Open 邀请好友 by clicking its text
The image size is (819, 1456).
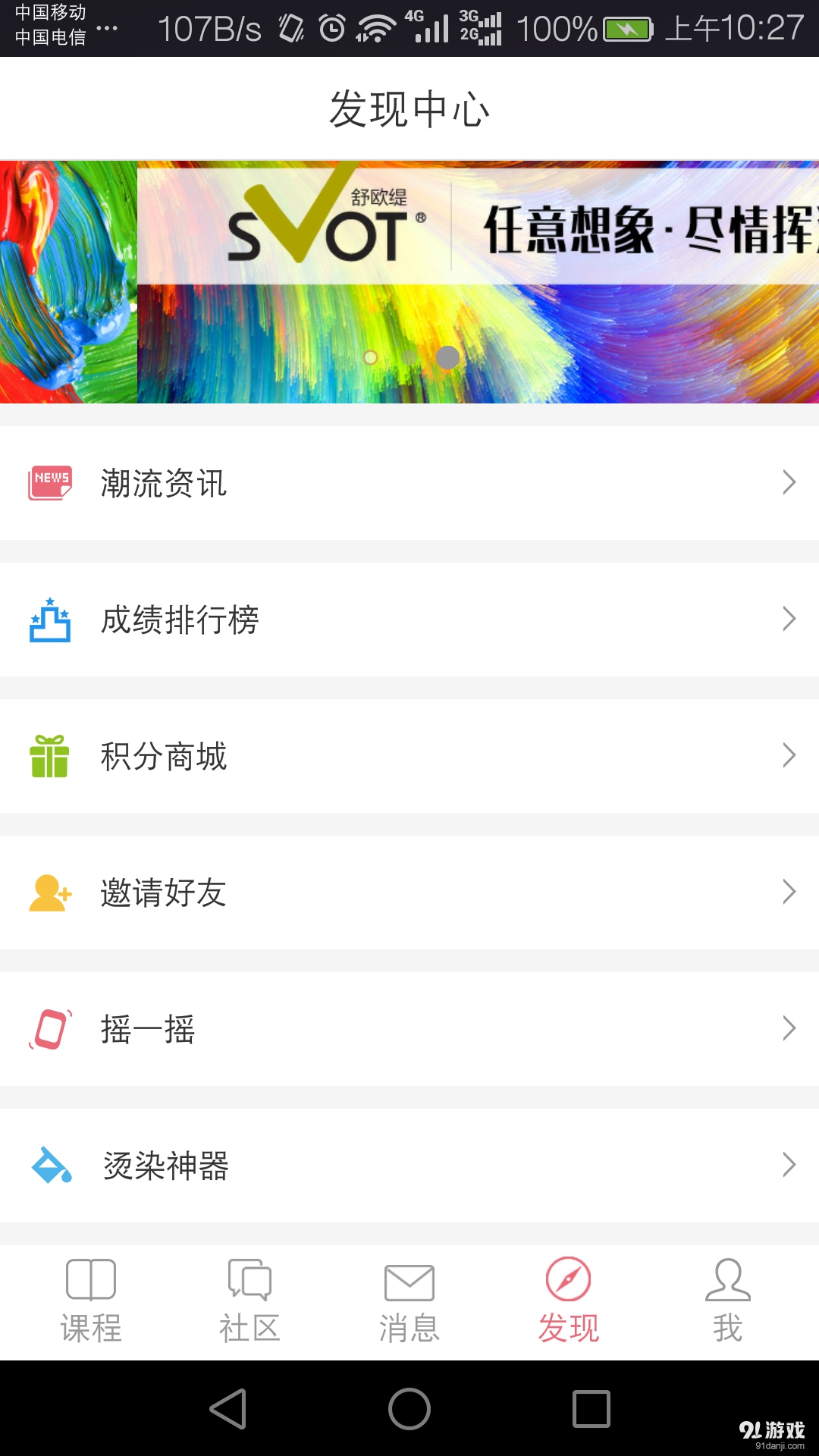[x=163, y=893]
